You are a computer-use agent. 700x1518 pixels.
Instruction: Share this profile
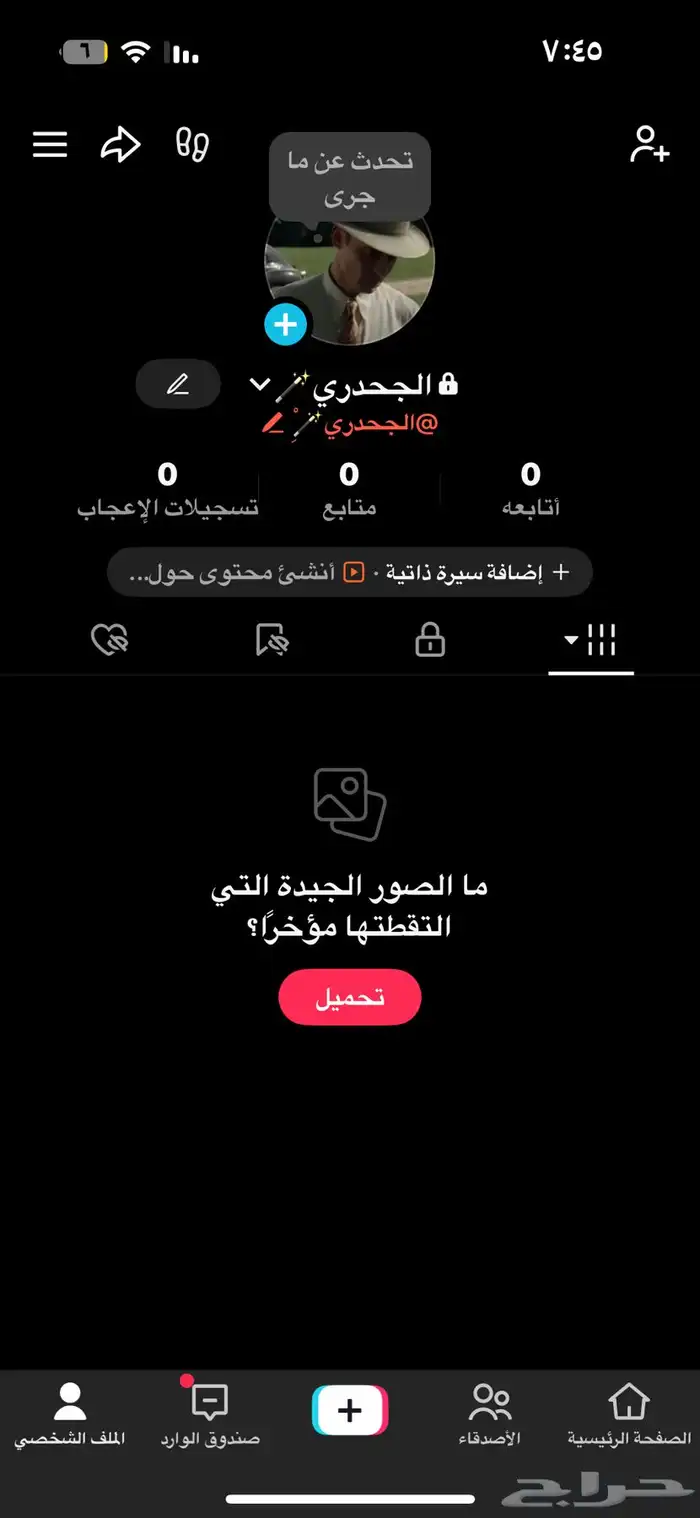point(120,145)
